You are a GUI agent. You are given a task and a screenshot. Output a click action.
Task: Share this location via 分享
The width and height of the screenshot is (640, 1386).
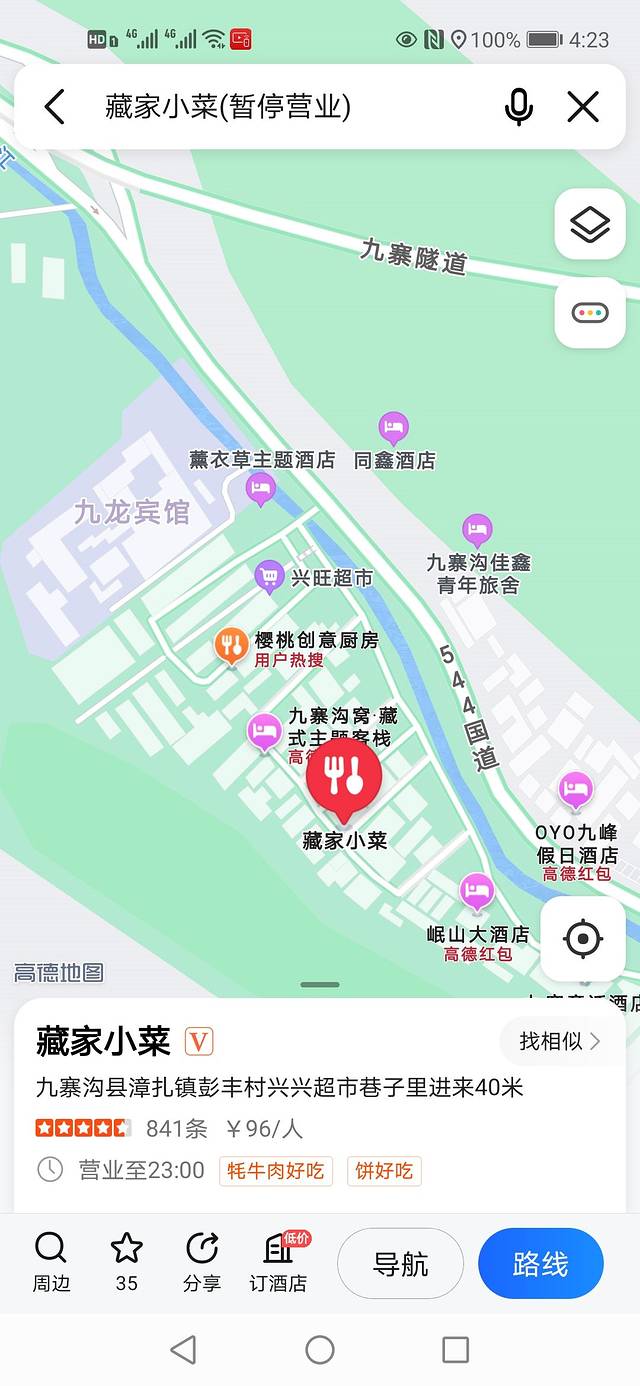202,1261
